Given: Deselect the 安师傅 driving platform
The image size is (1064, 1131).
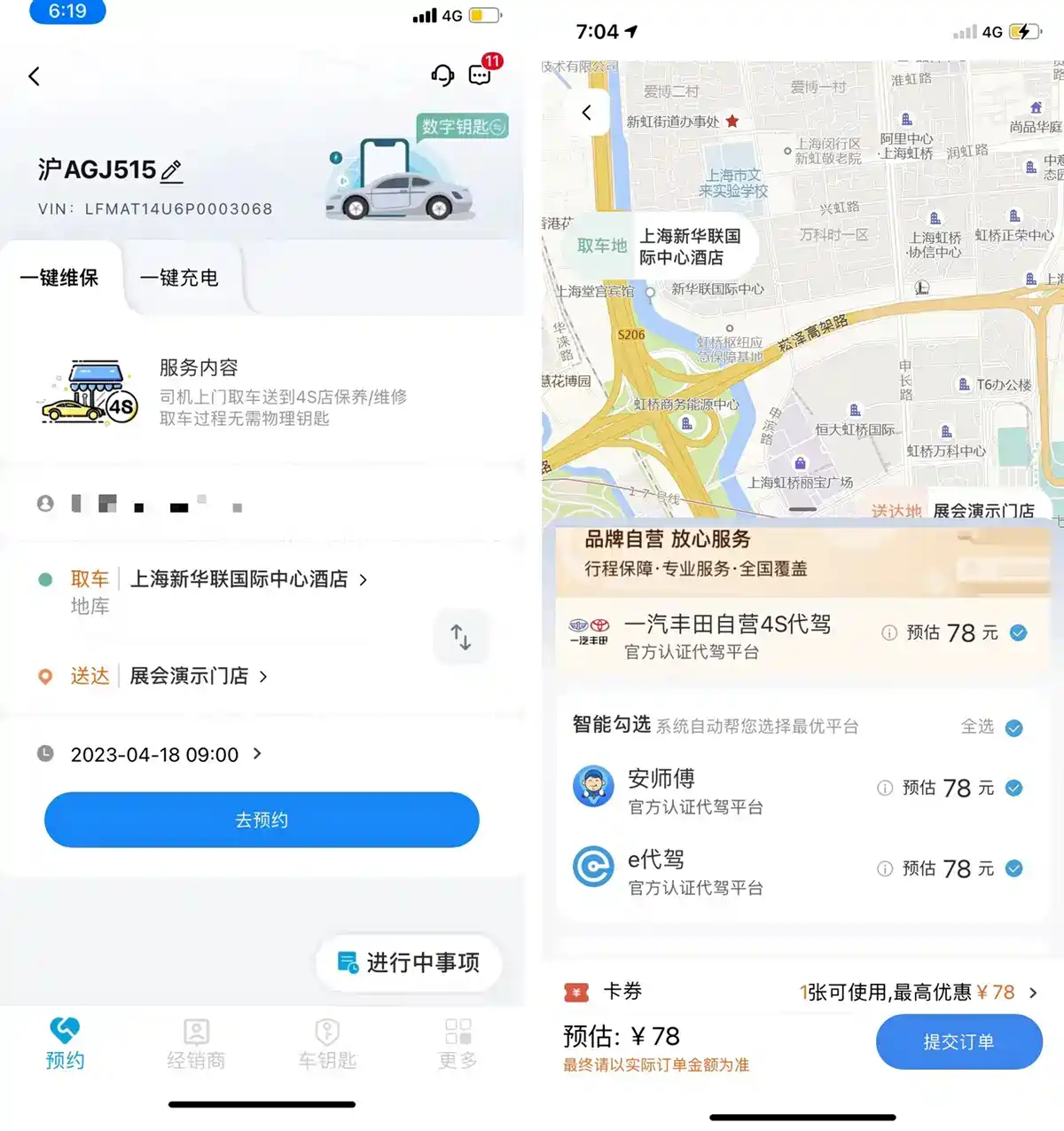Looking at the screenshot, I should pos(1014,788).
